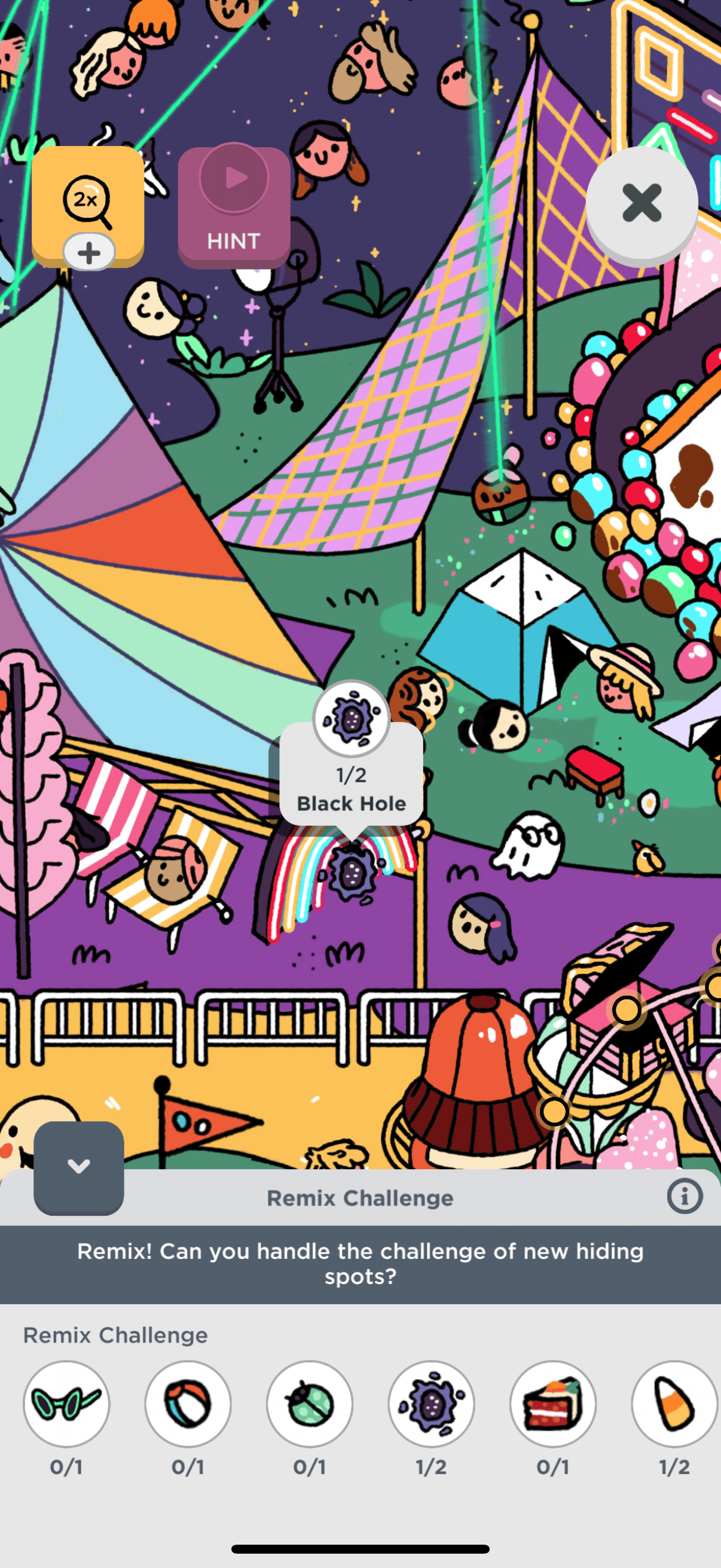Select the green ladybug item
This screenshot has height=1568, width=721.
[x=310, y=1404]
